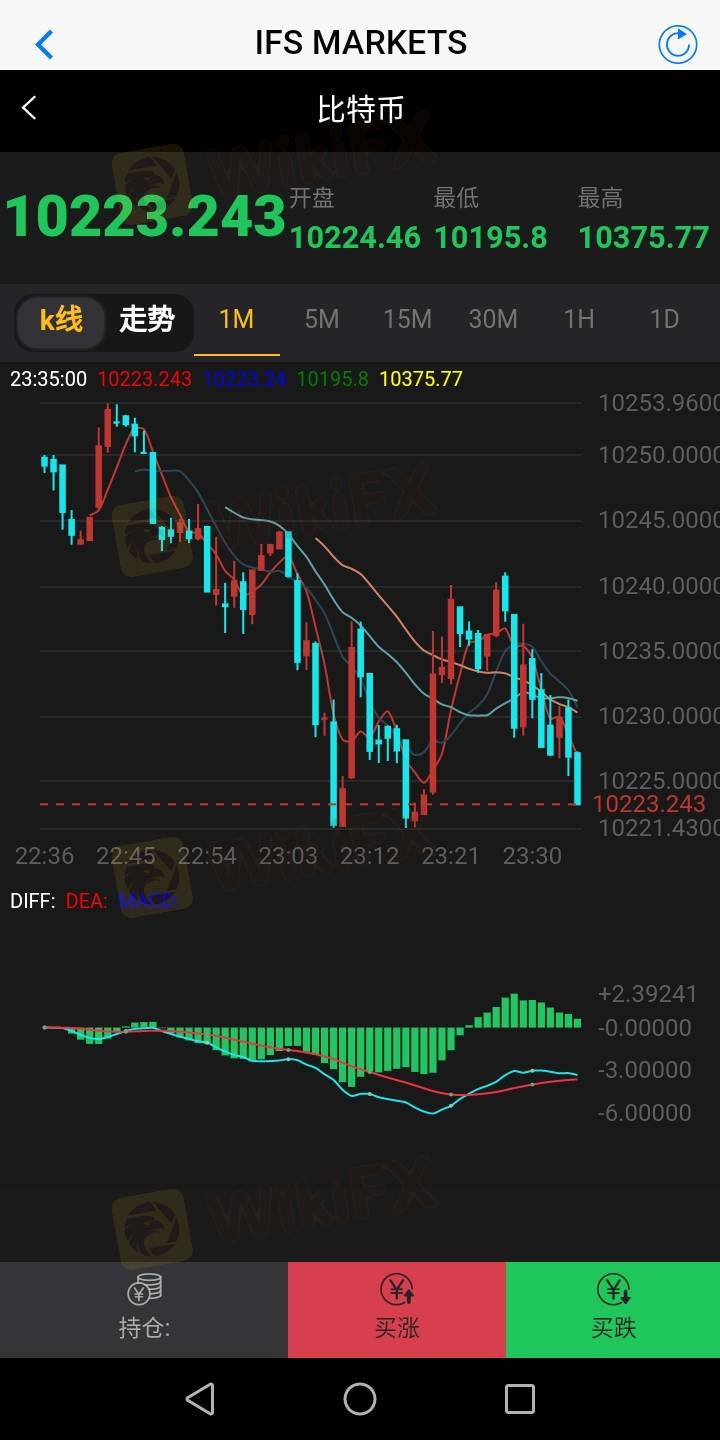720x1440 pixels.
Task: Refresh the page with the circular arrow
Action: tap(677, 43)
